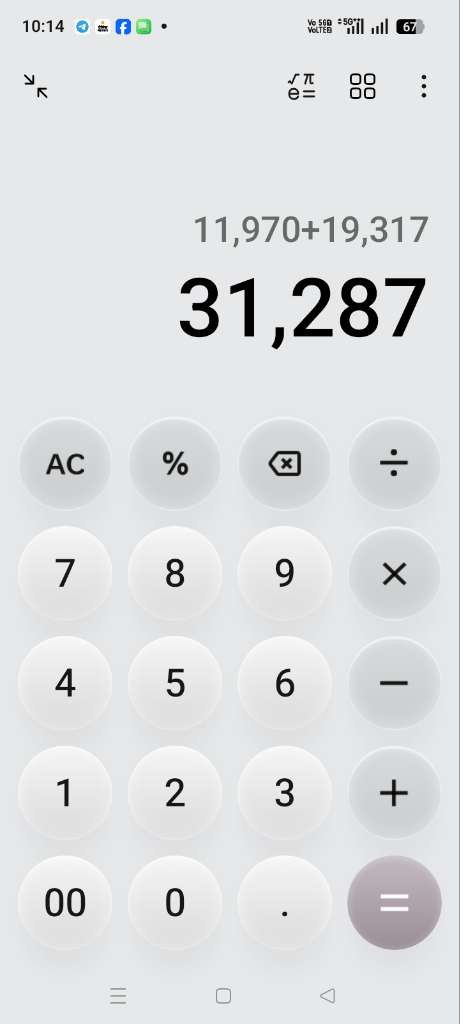
Task: Go back using system navigation
Action: click(327, 995)
